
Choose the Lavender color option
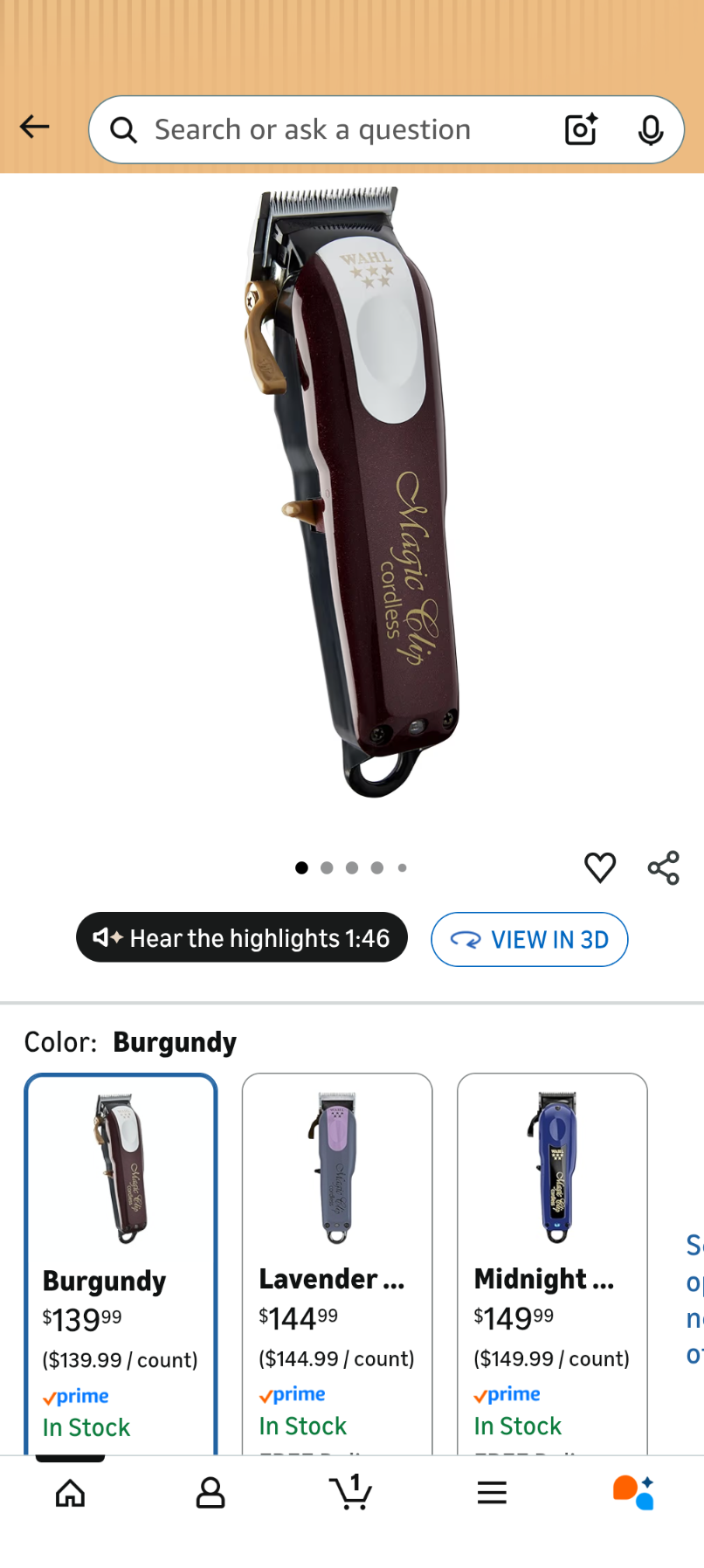[x=337, y=1258]
